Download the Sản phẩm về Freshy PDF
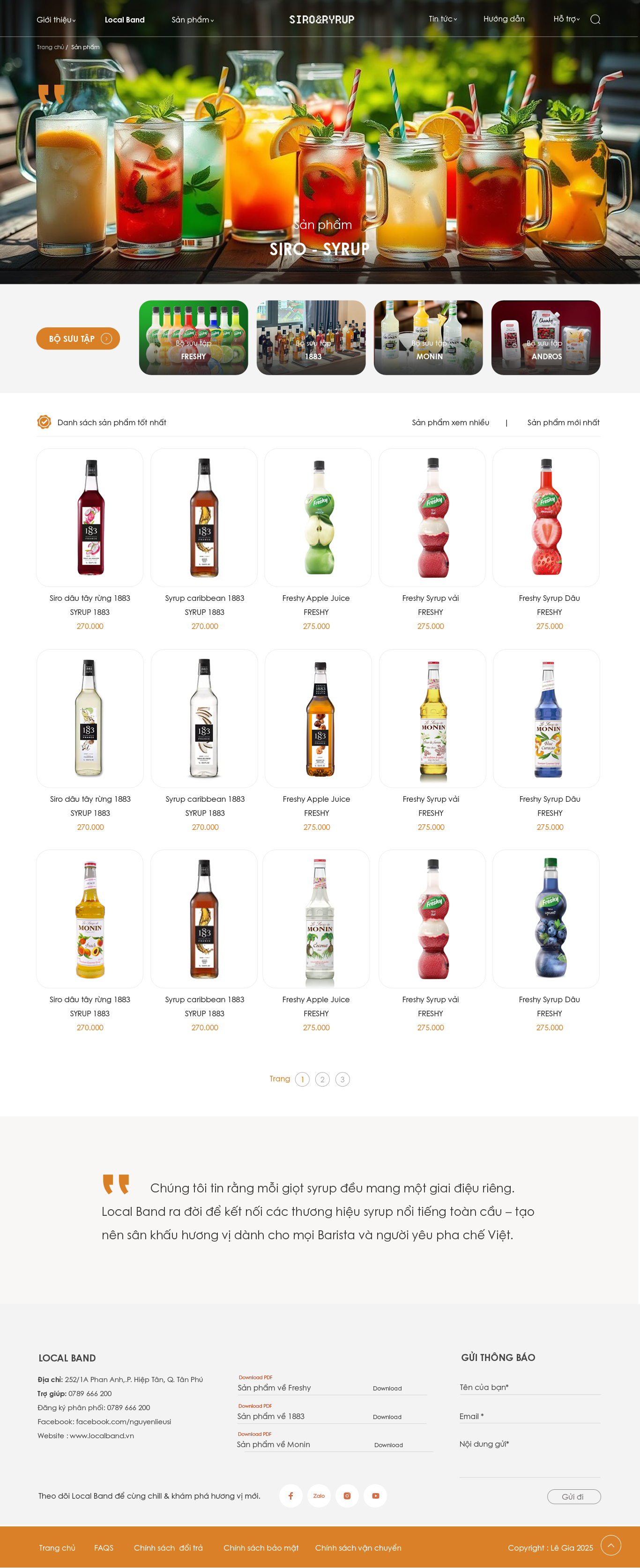Screen dimensions: 640x1568 pyautogui.click(x=387, y=1389)
